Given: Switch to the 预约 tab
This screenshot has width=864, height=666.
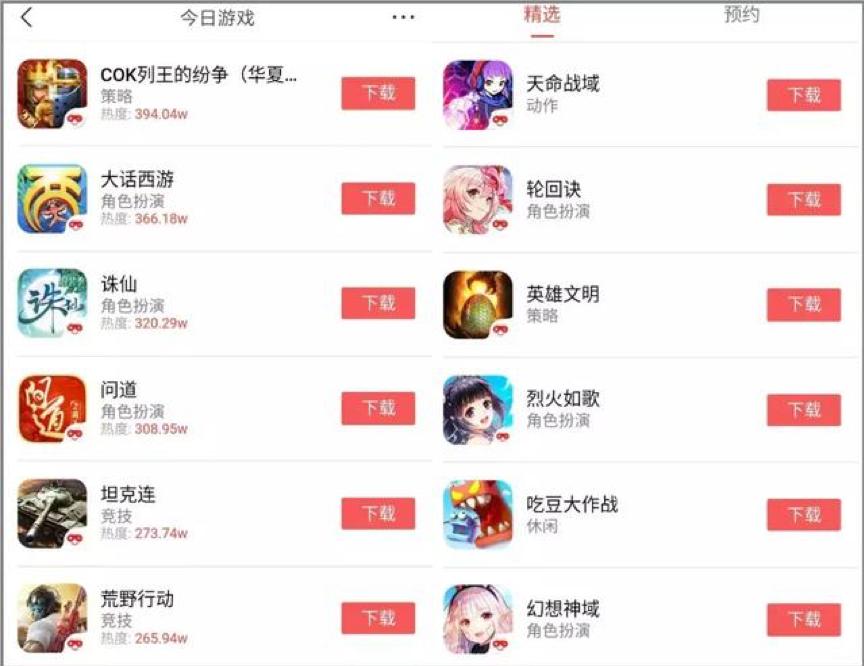Looking at the screenshot, I should (x=741, y=15).
